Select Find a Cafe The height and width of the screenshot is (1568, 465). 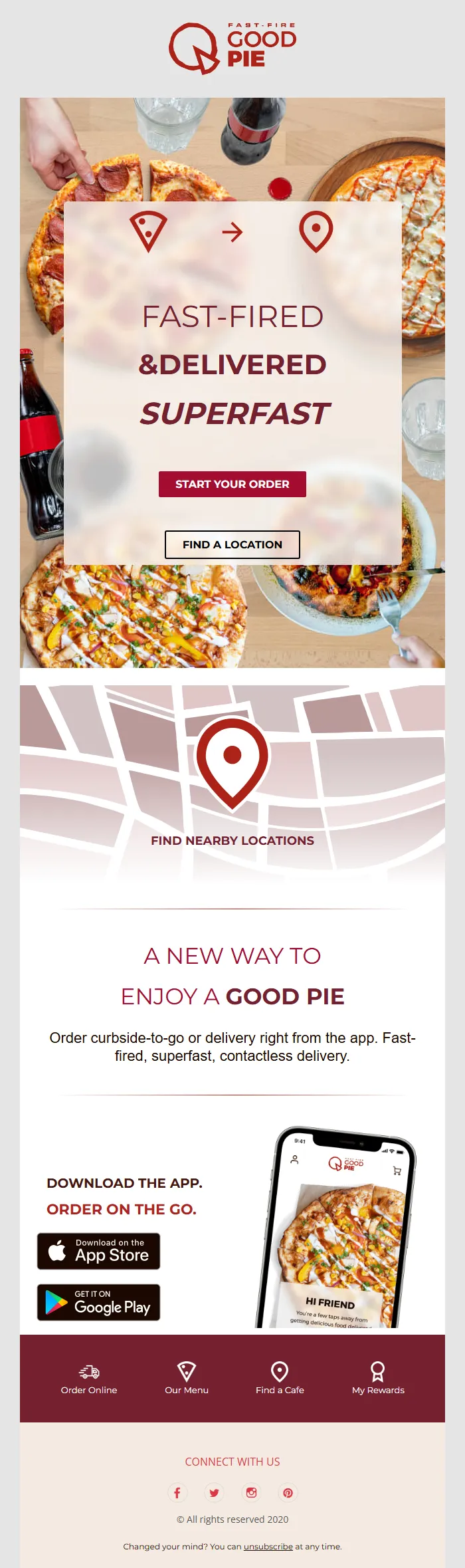(280, 1379)
